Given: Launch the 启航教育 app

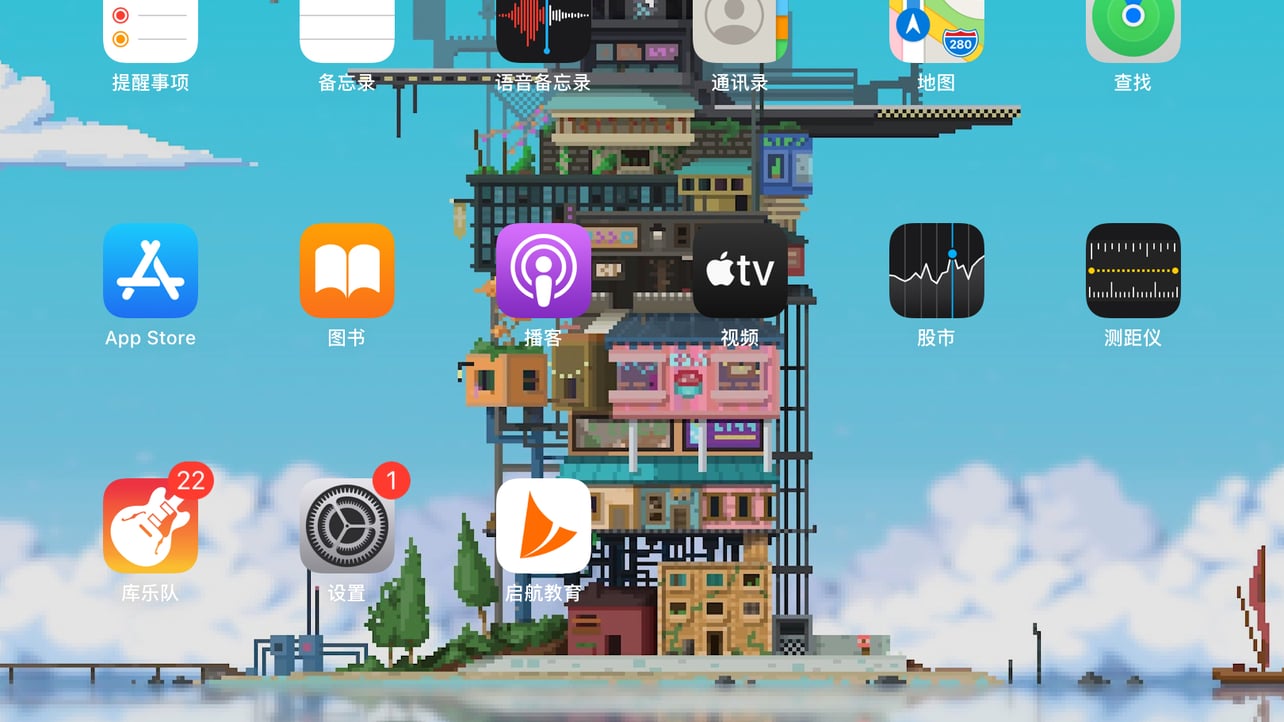Looking at the screenshot, I should point(543,525).
